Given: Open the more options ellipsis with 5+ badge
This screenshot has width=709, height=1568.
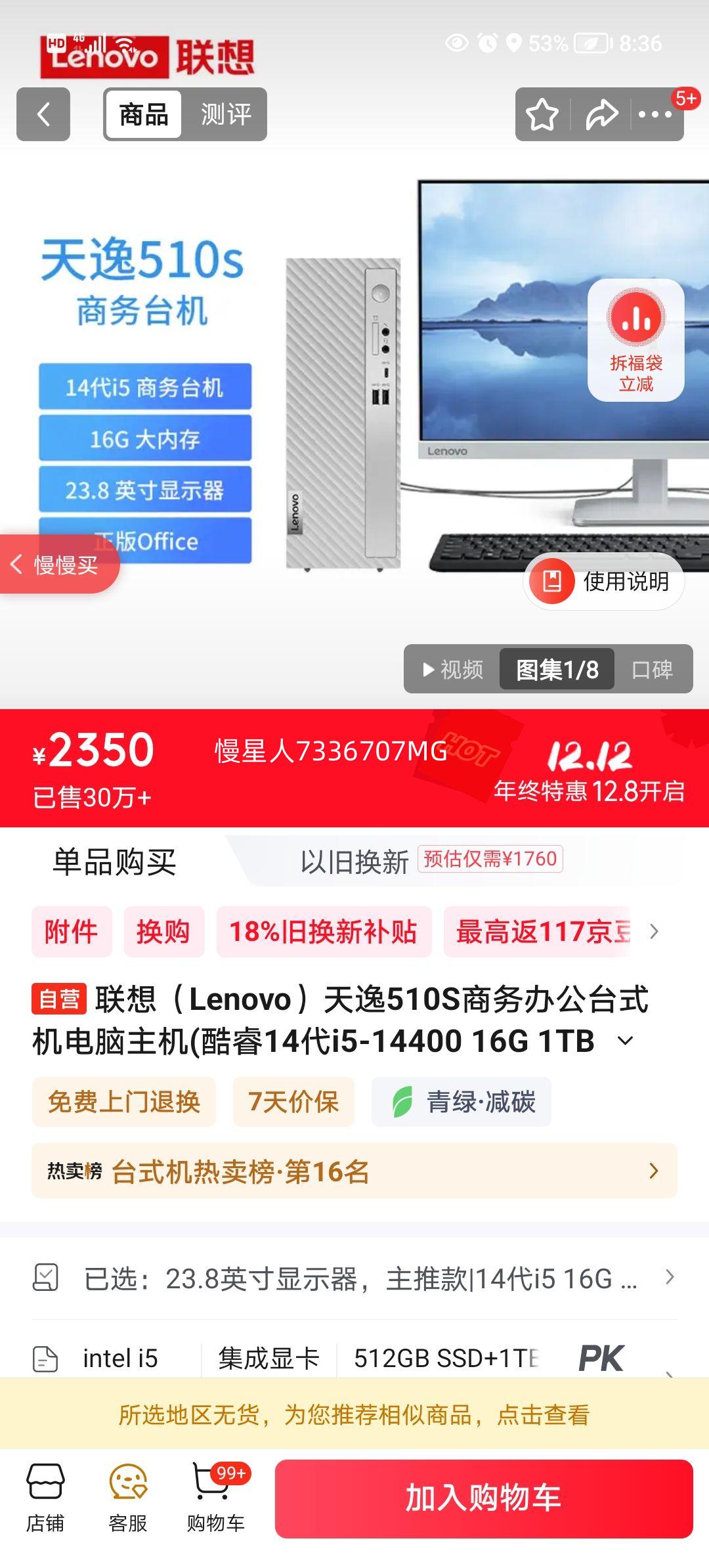Looking at the screenshot, I should (x=656, y=115).
